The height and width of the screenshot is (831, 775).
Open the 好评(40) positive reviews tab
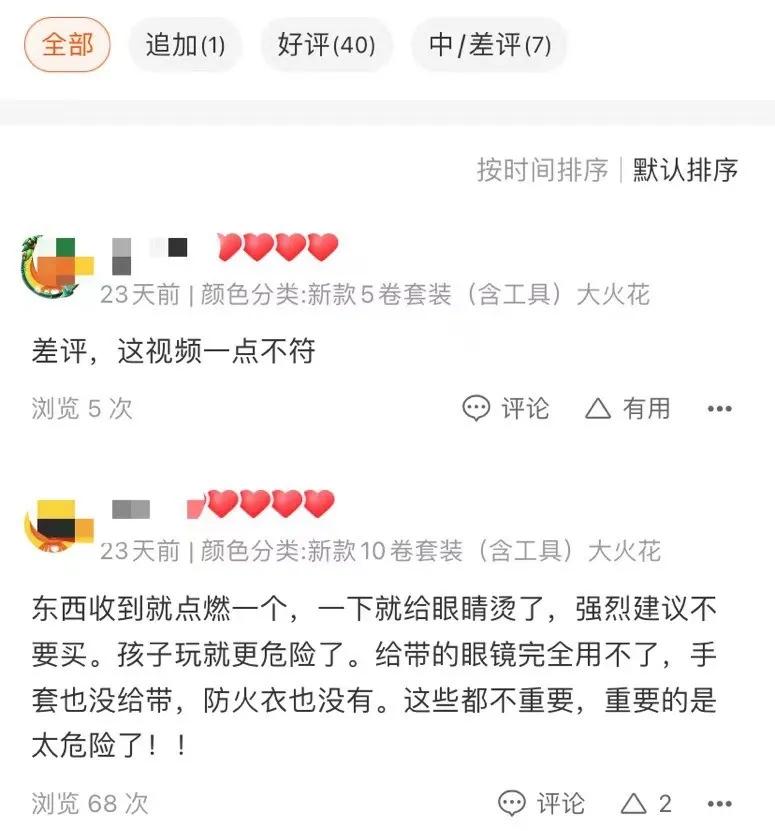point(327,45)
